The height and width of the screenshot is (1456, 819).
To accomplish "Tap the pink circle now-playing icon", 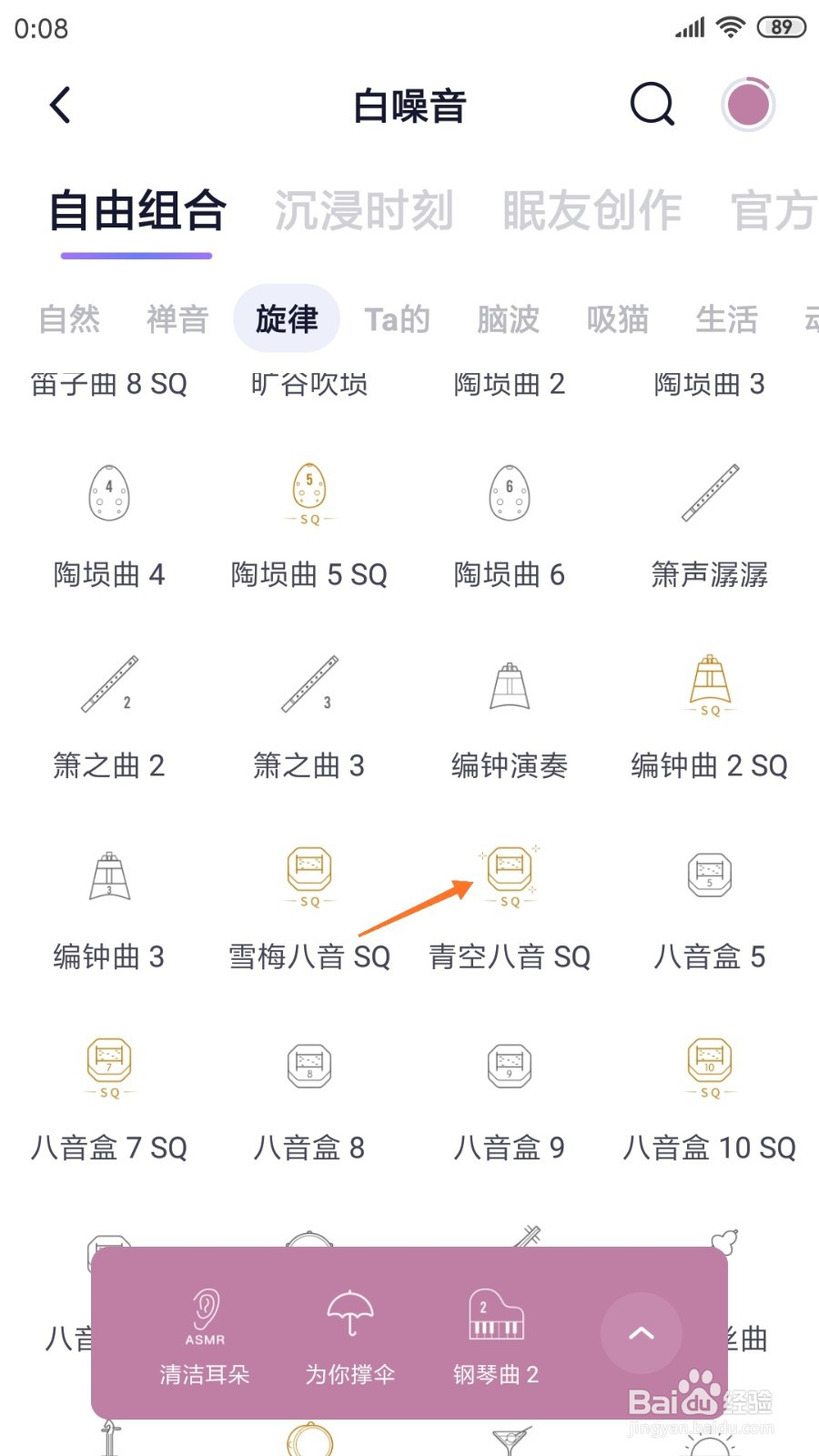I will pyautogui.click(x=748, y=105).
